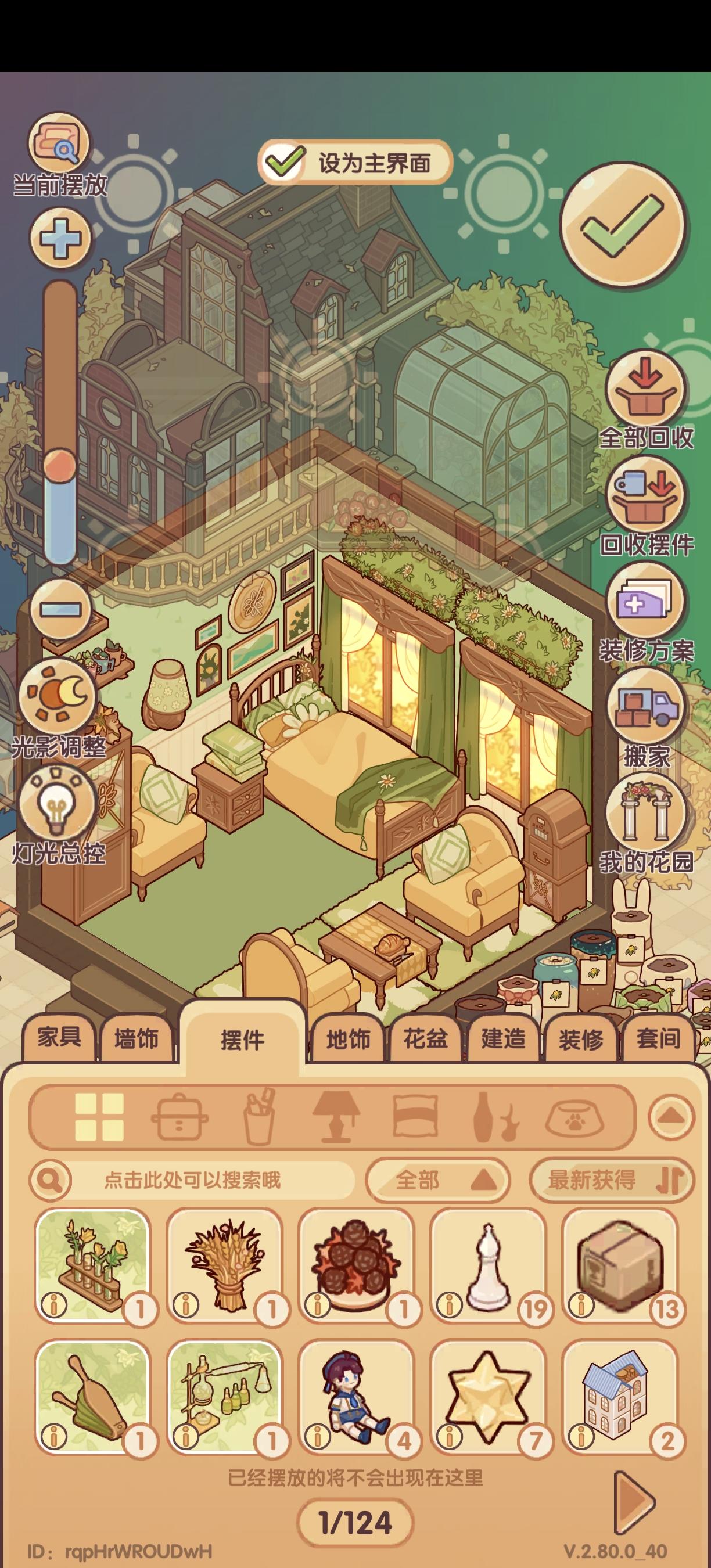Switch to the 家具 furniture tab
Screen dimensions: 711x1568
59,1038
